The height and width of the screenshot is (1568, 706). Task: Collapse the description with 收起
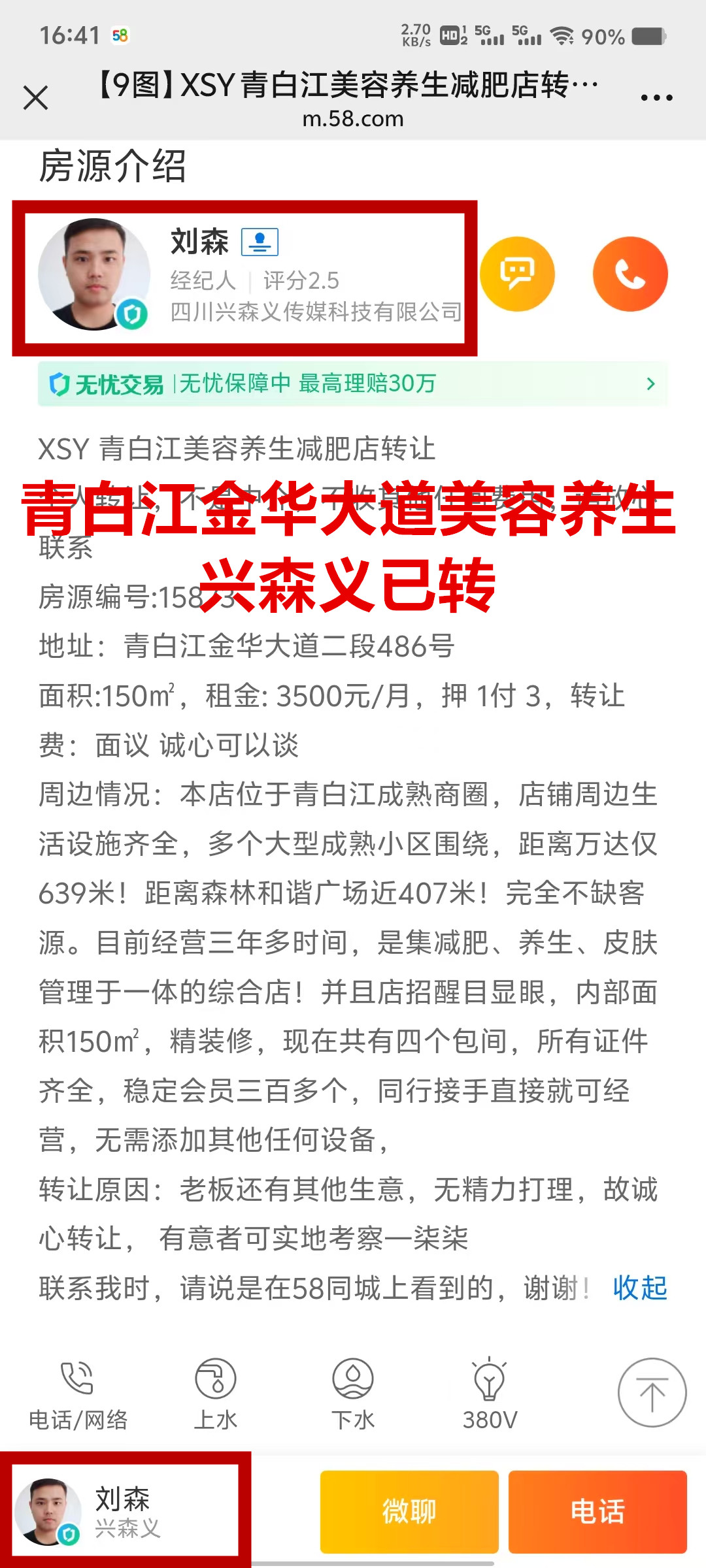click(x=639, y=1288)
